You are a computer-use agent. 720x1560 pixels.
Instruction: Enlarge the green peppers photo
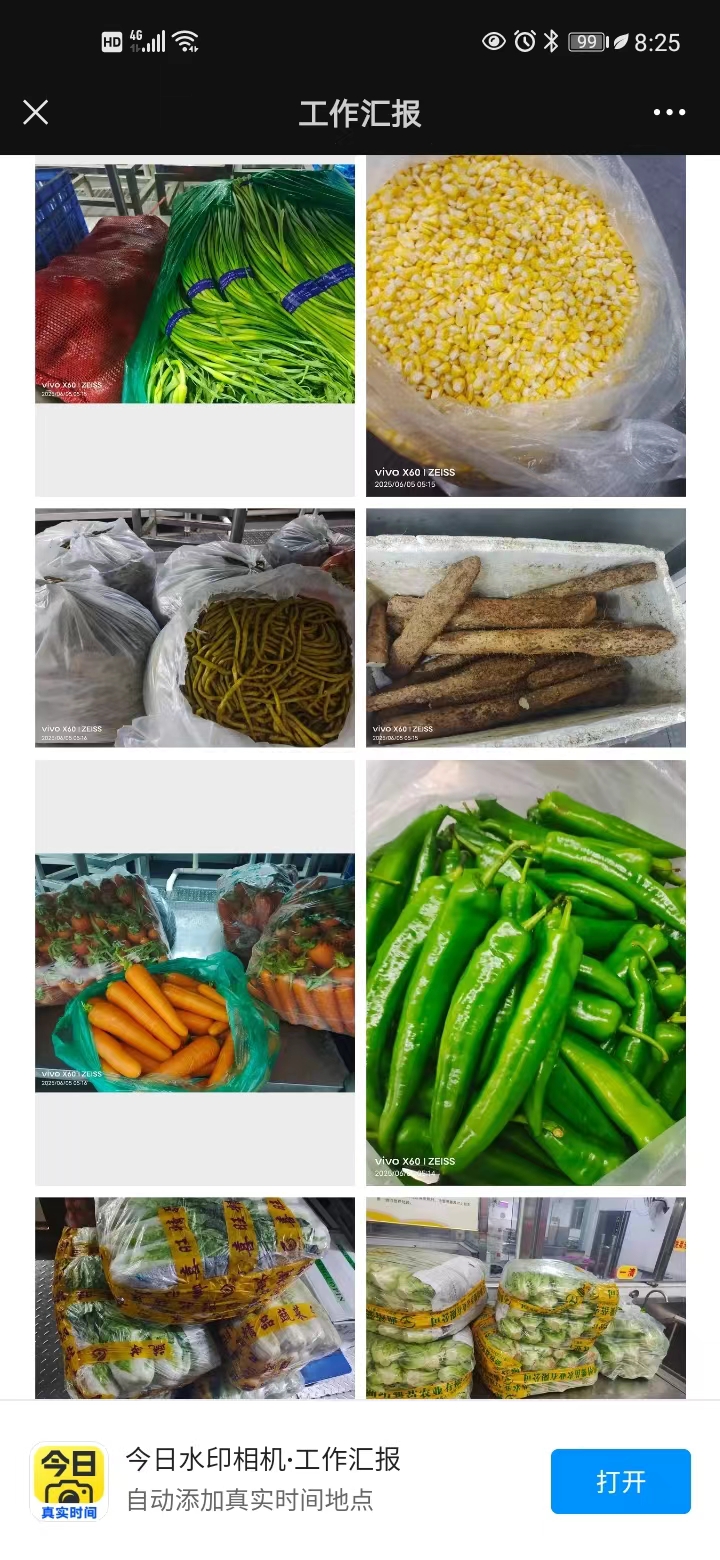pyautogui.click(x=526, y=972)
